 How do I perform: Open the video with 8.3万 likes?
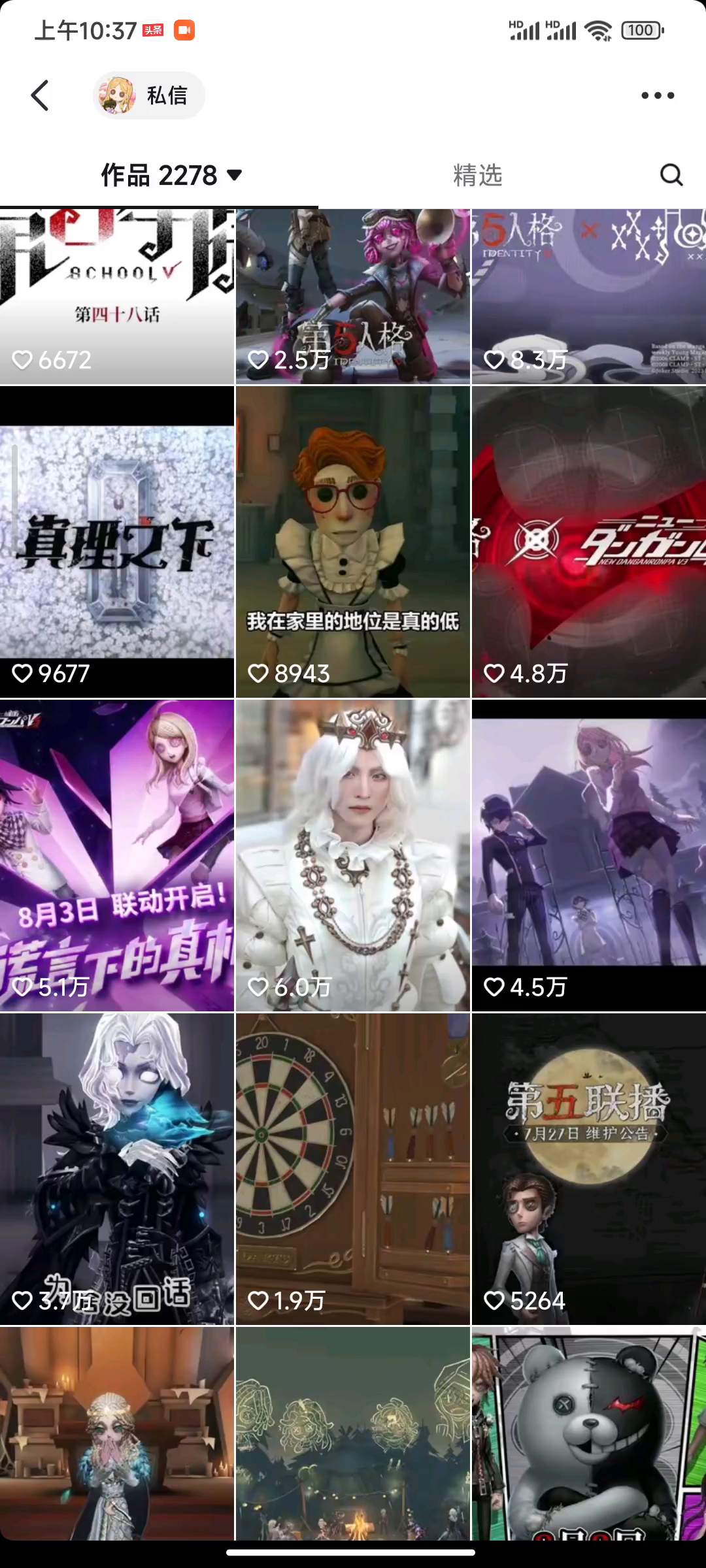[x=588, y=296]
